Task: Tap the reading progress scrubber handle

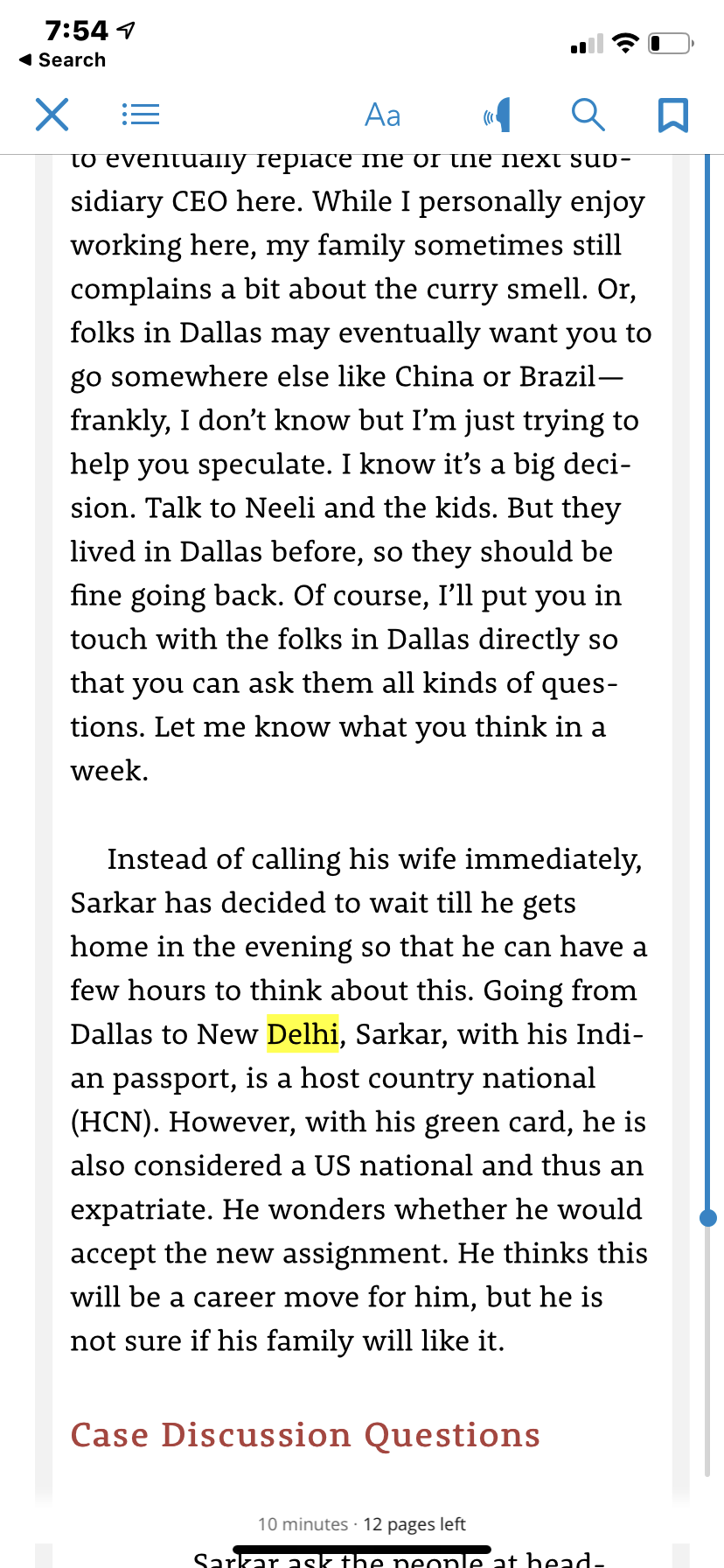Action: [x=708, y=1218]
